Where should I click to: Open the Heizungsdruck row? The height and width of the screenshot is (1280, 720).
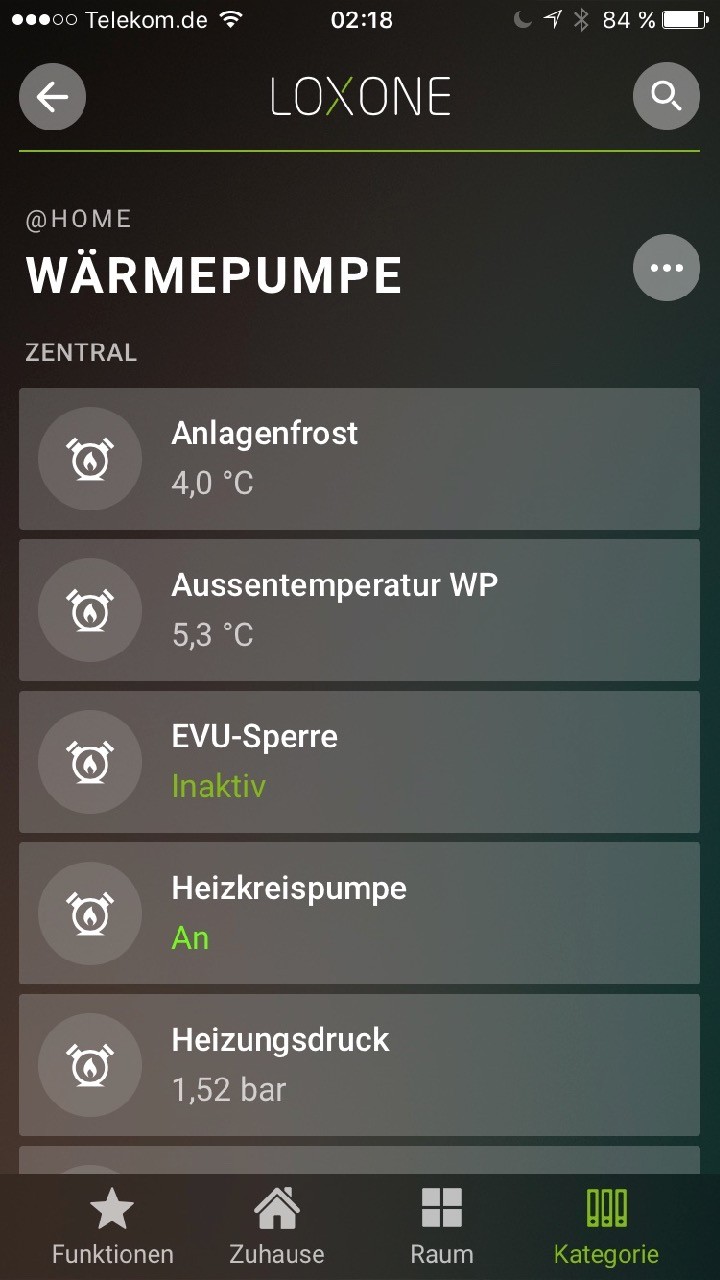(360, 1065)
